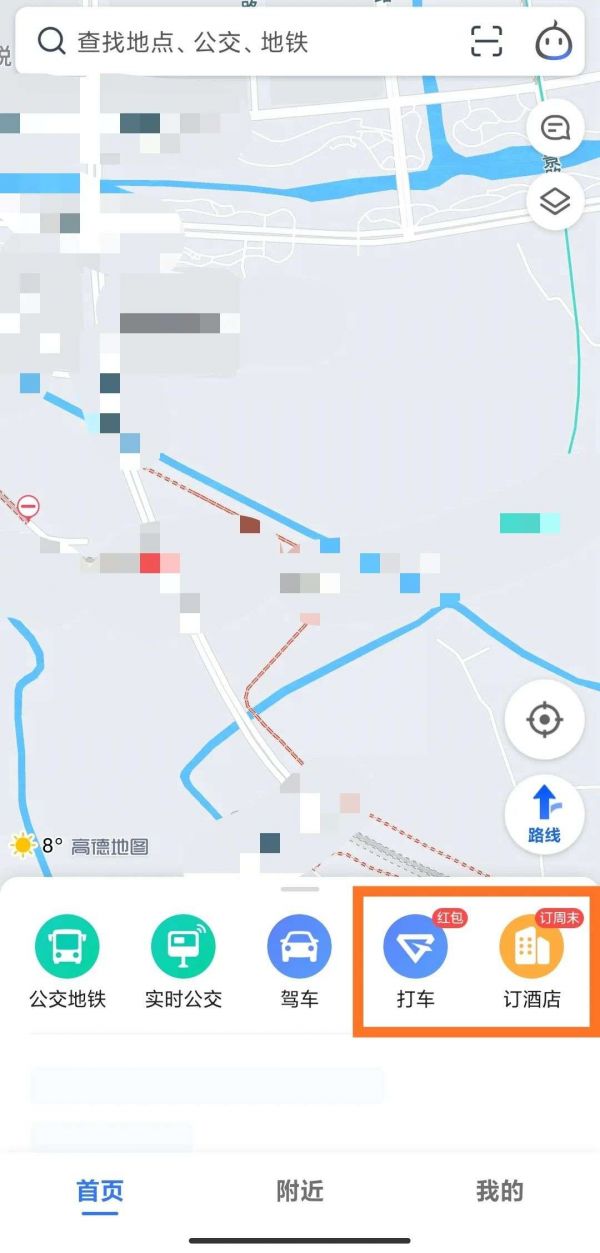This screenshot has height=1253, width=600.
Task: Open the search box for places and transit
Action: tap(240, 42)
